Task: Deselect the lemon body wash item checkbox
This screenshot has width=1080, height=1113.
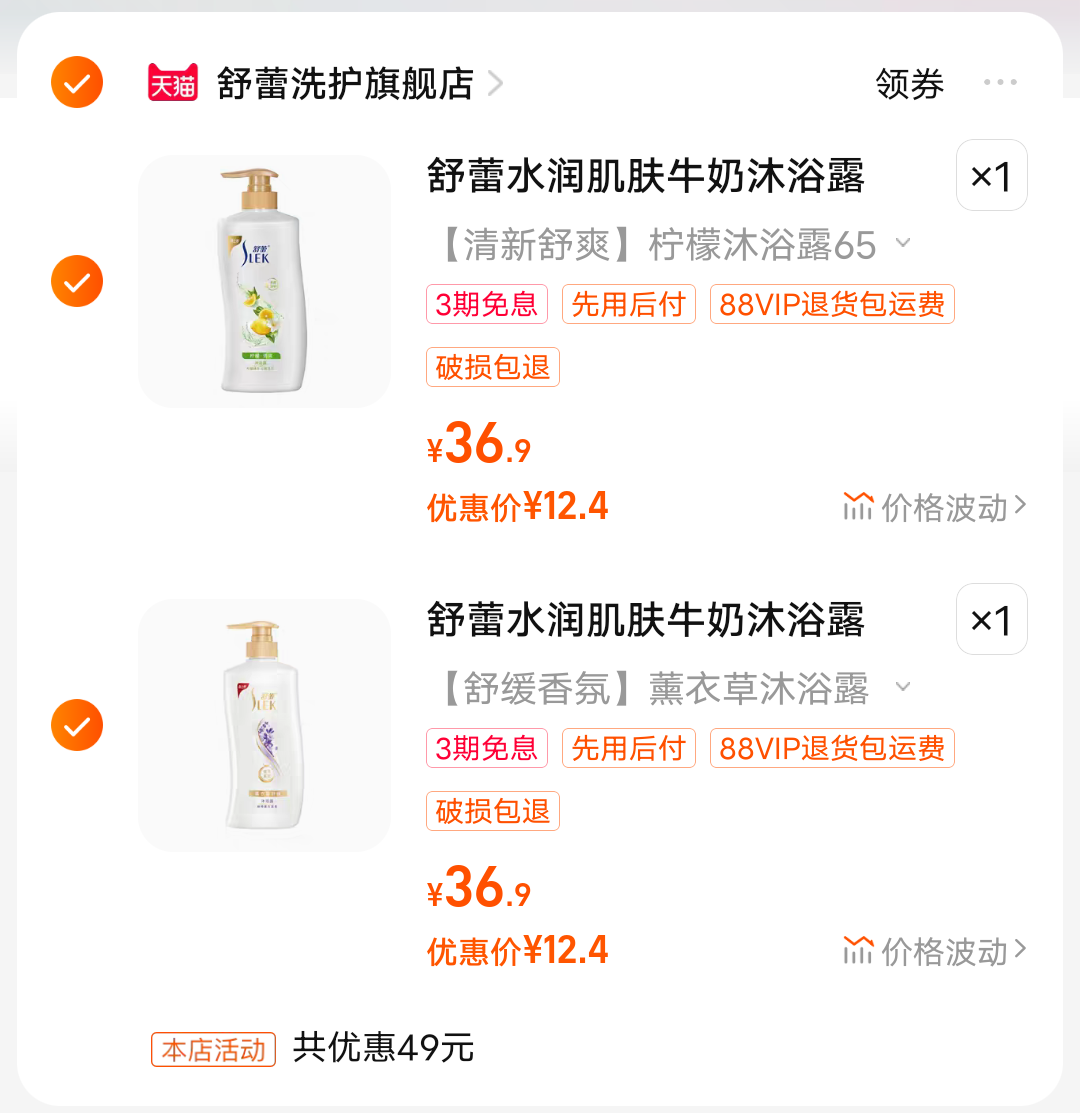Action: 77,281
